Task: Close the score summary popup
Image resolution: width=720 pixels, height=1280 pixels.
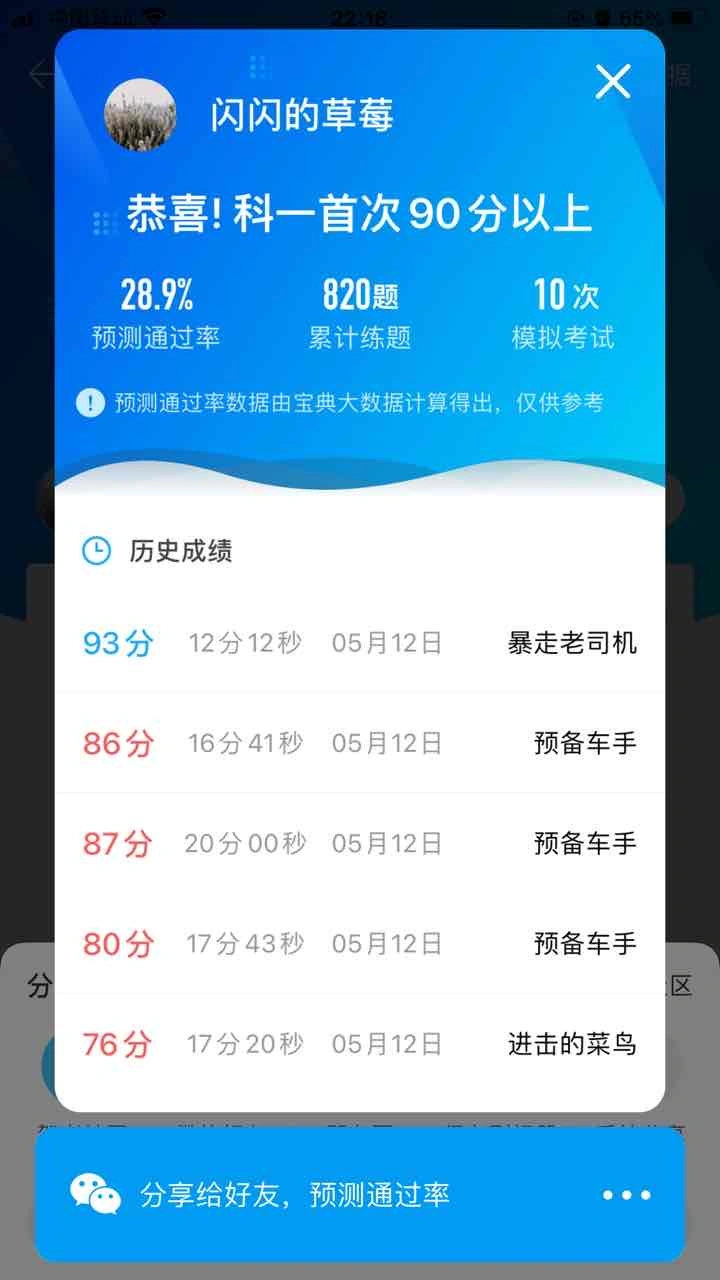Action: (612, 81)
